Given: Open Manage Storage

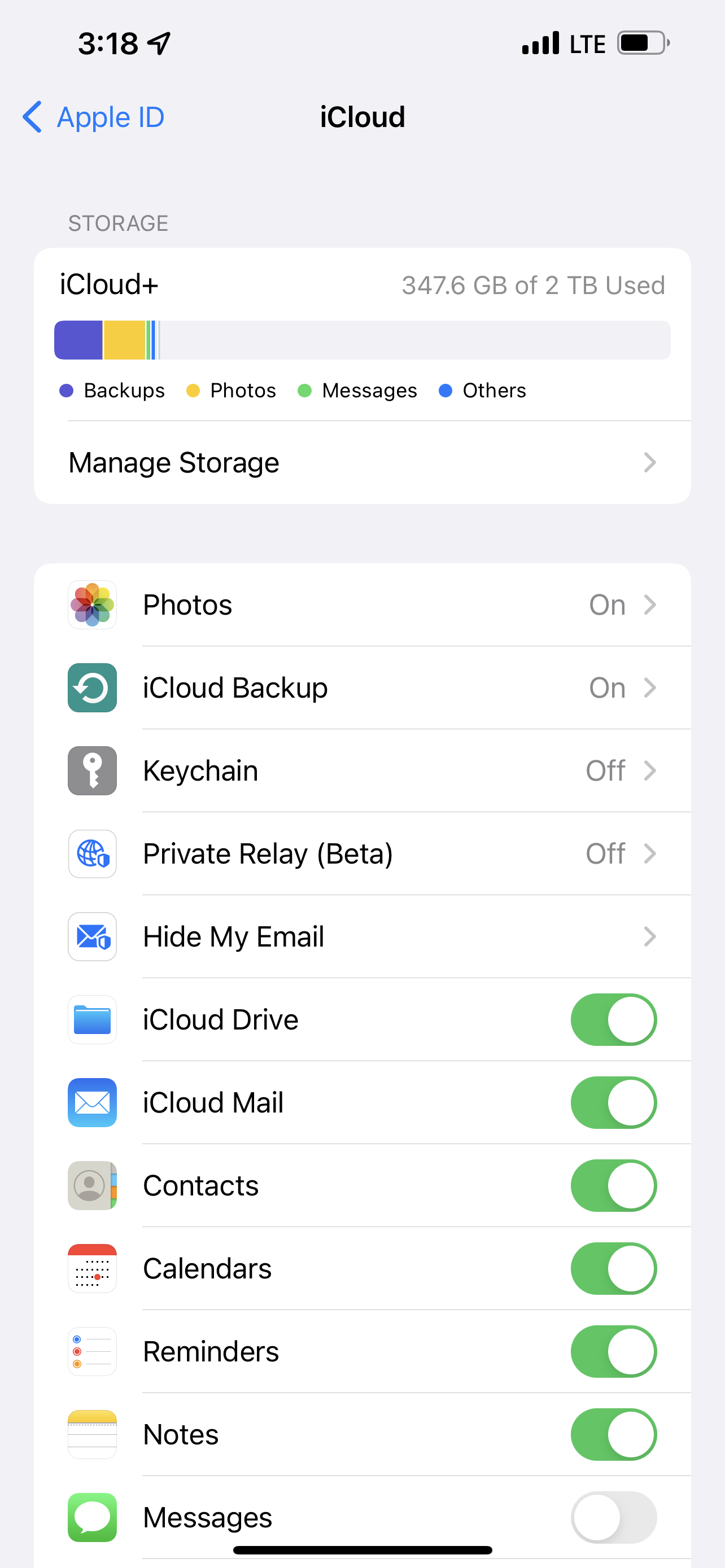Looking at the screenshot, I should pos(361,463).
